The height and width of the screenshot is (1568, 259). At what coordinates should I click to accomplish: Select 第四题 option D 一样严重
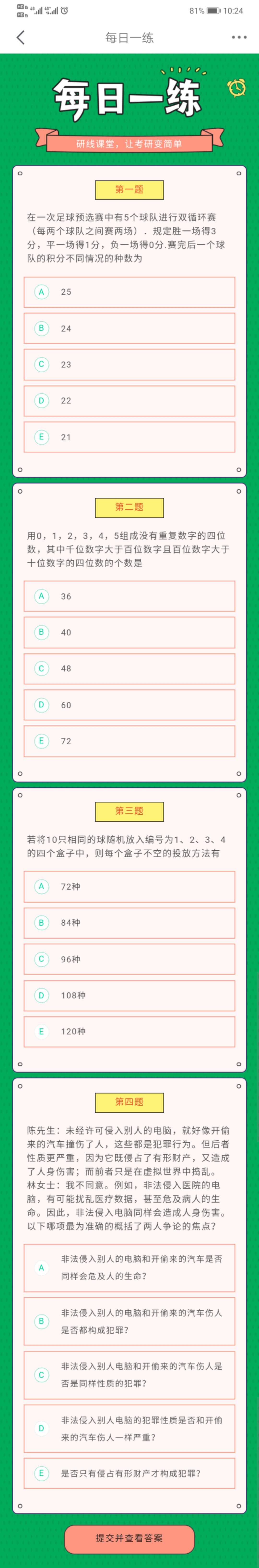(129, 1428)
